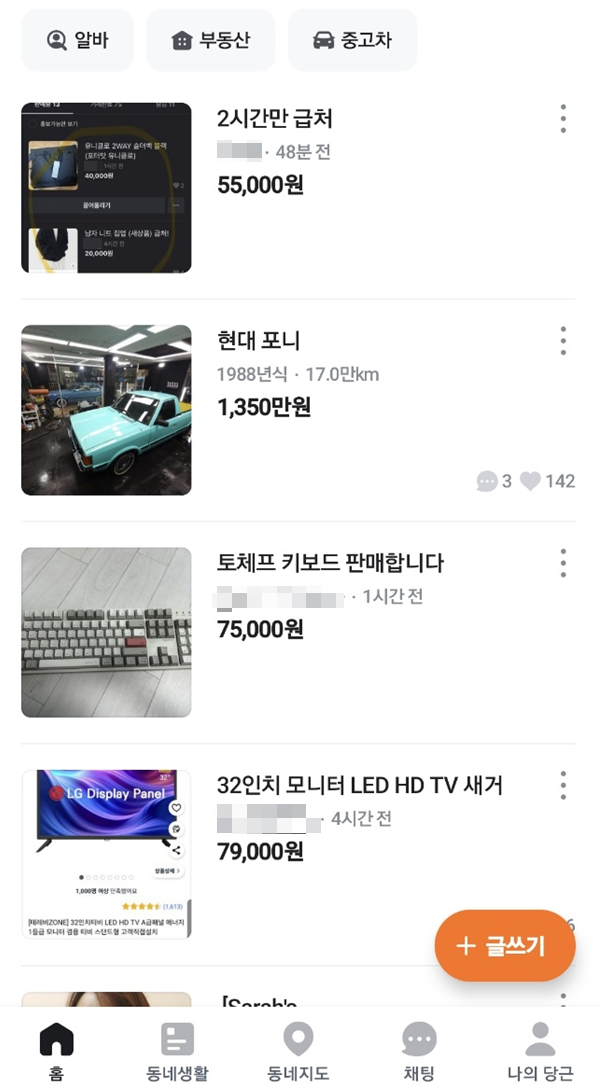Image resolution: width=600 pixels, height=1091 pixels.
Task: Open more options for 2시간만 급처
Action: [x=563, y=119]
